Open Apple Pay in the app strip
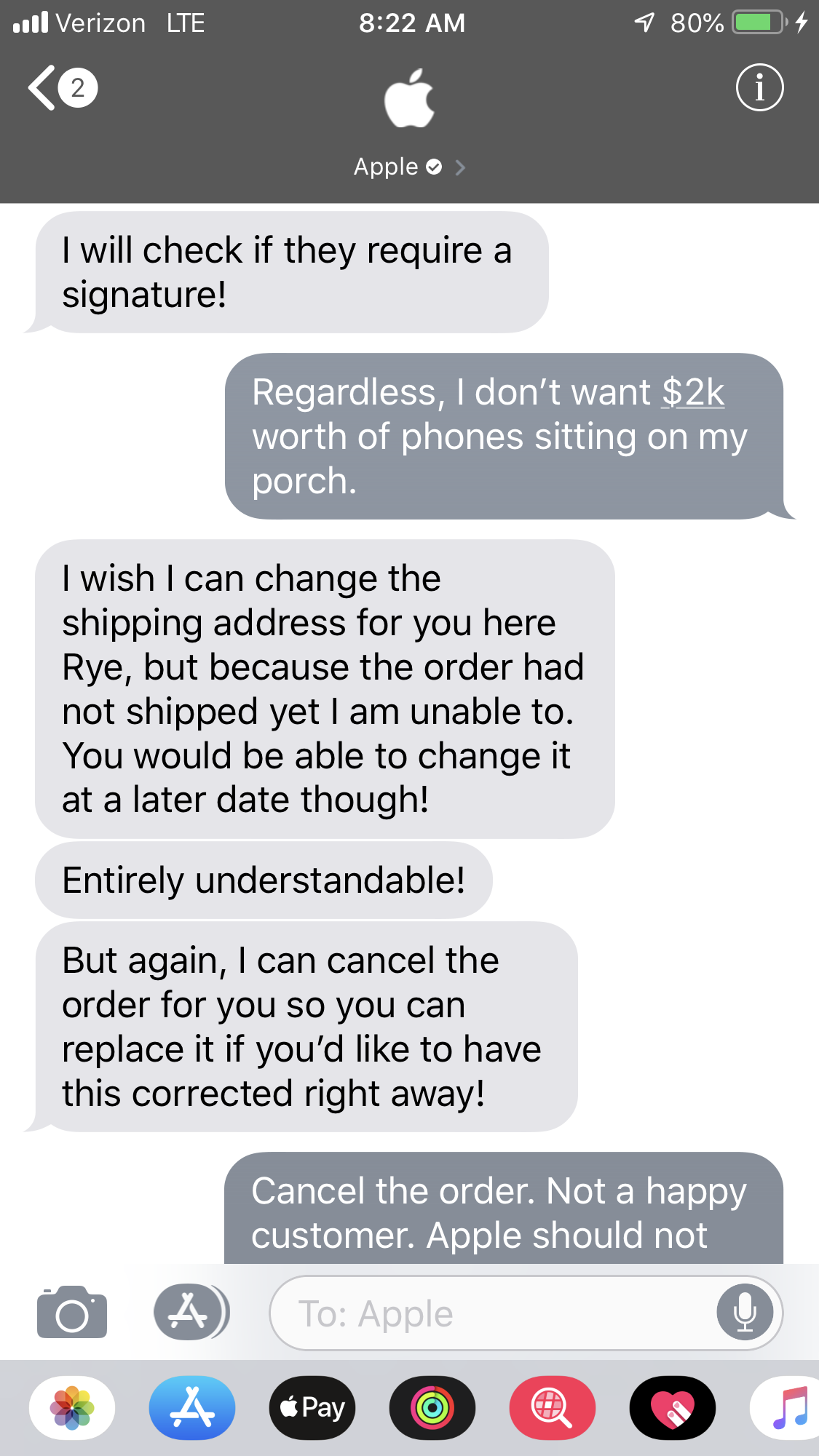The width and height of the screenshot is (819, 1456). pos(312,1408)
